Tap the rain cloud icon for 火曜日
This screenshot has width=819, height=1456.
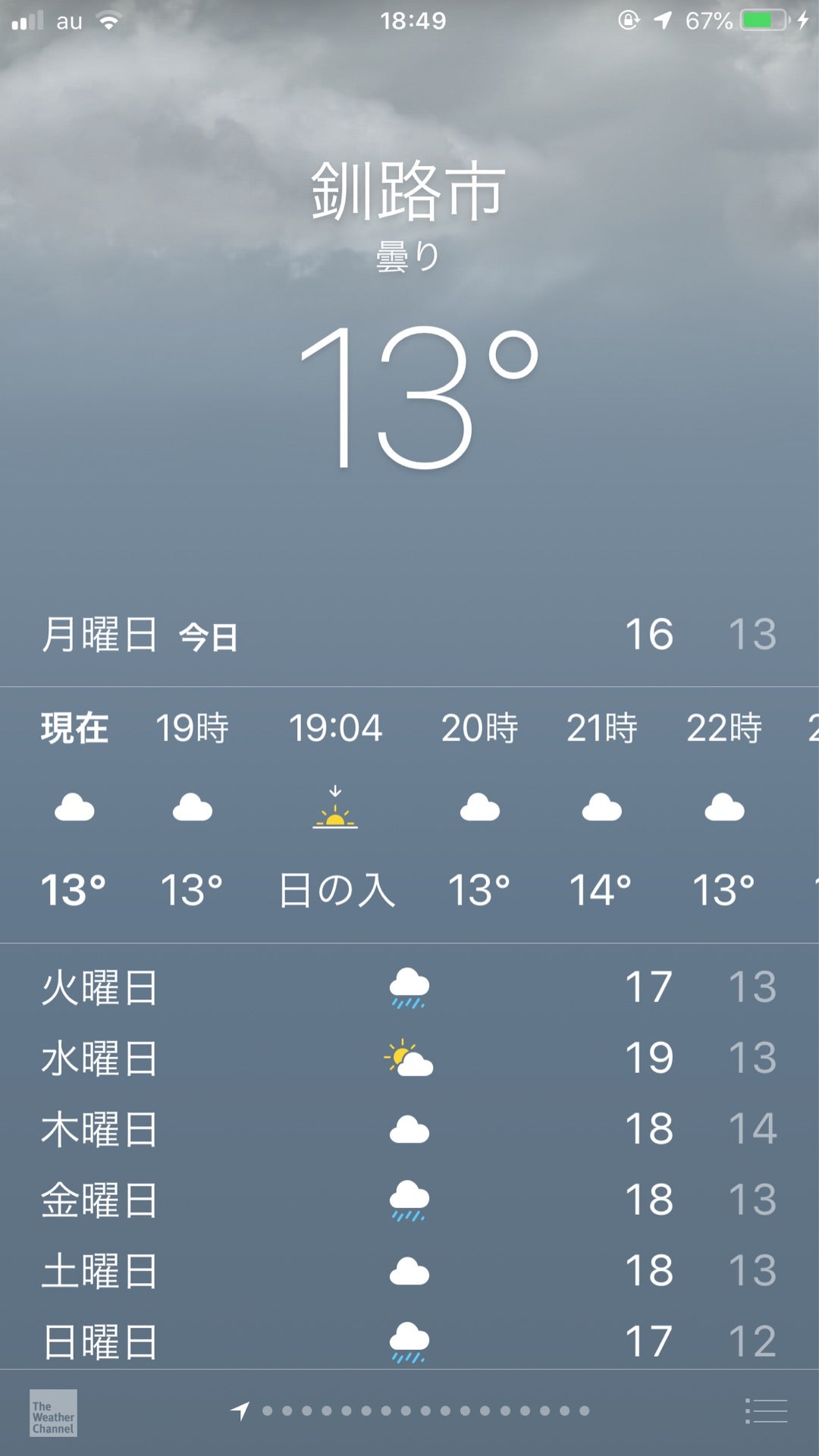coord(410,986)
